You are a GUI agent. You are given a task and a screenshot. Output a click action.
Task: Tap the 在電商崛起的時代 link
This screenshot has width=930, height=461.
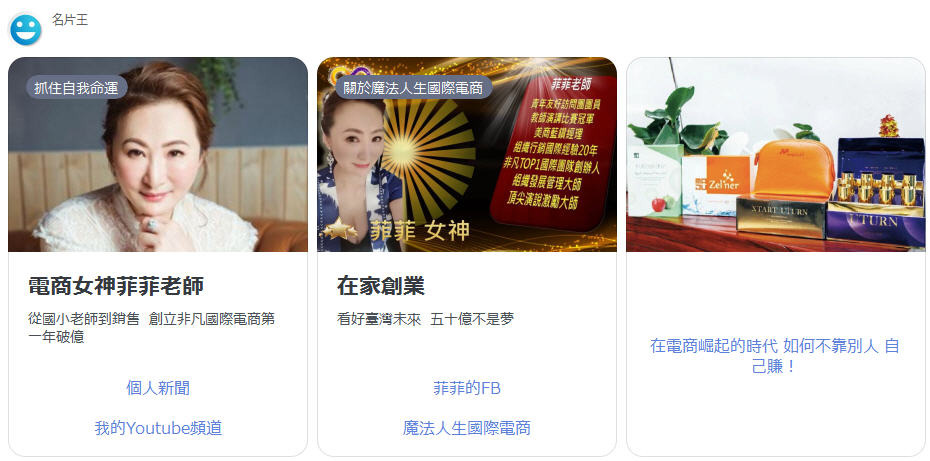(x=775, y=356)
